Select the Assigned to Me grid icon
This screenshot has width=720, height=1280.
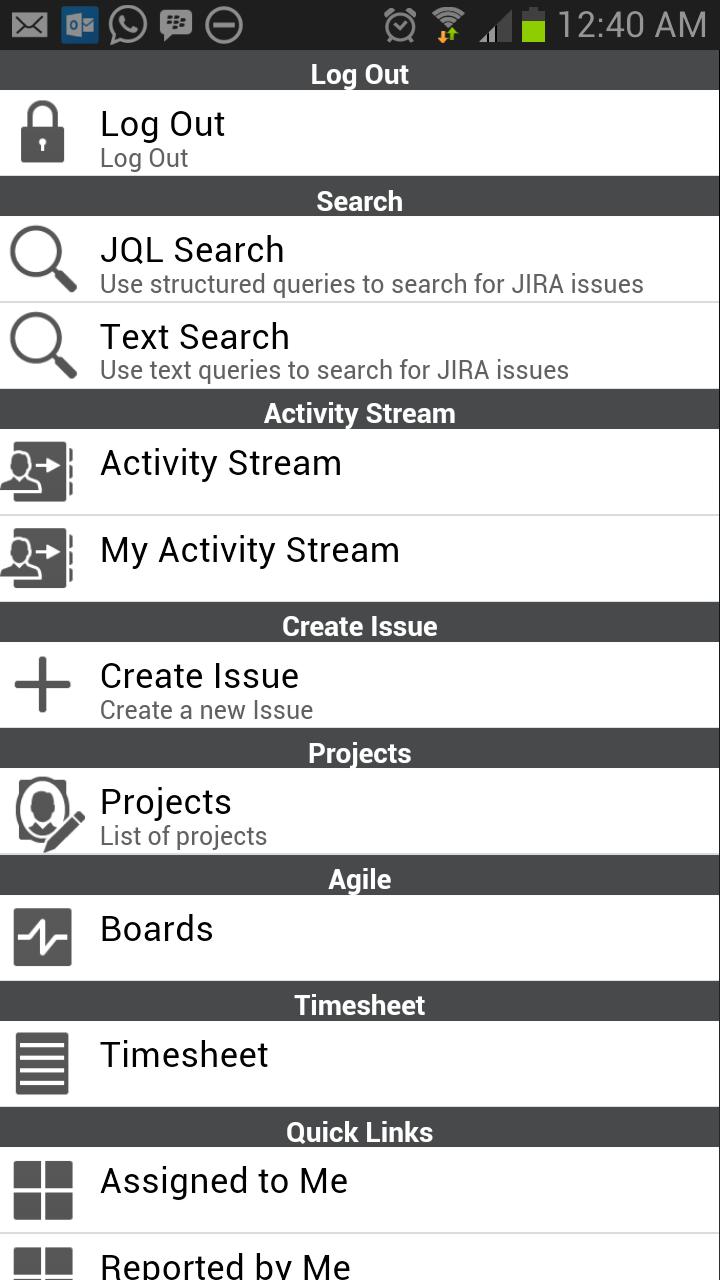42,1189
